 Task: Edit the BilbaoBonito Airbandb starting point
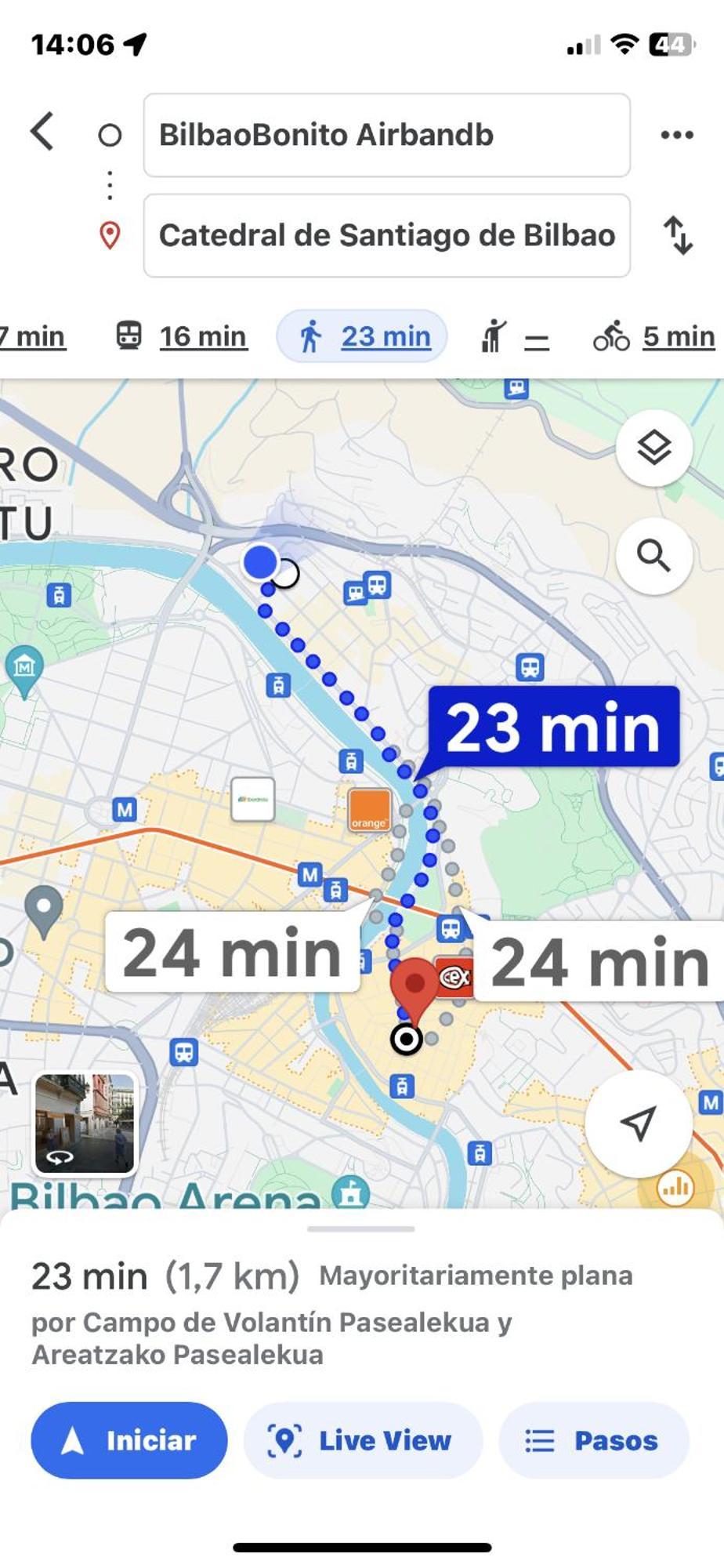click(386, 135)
